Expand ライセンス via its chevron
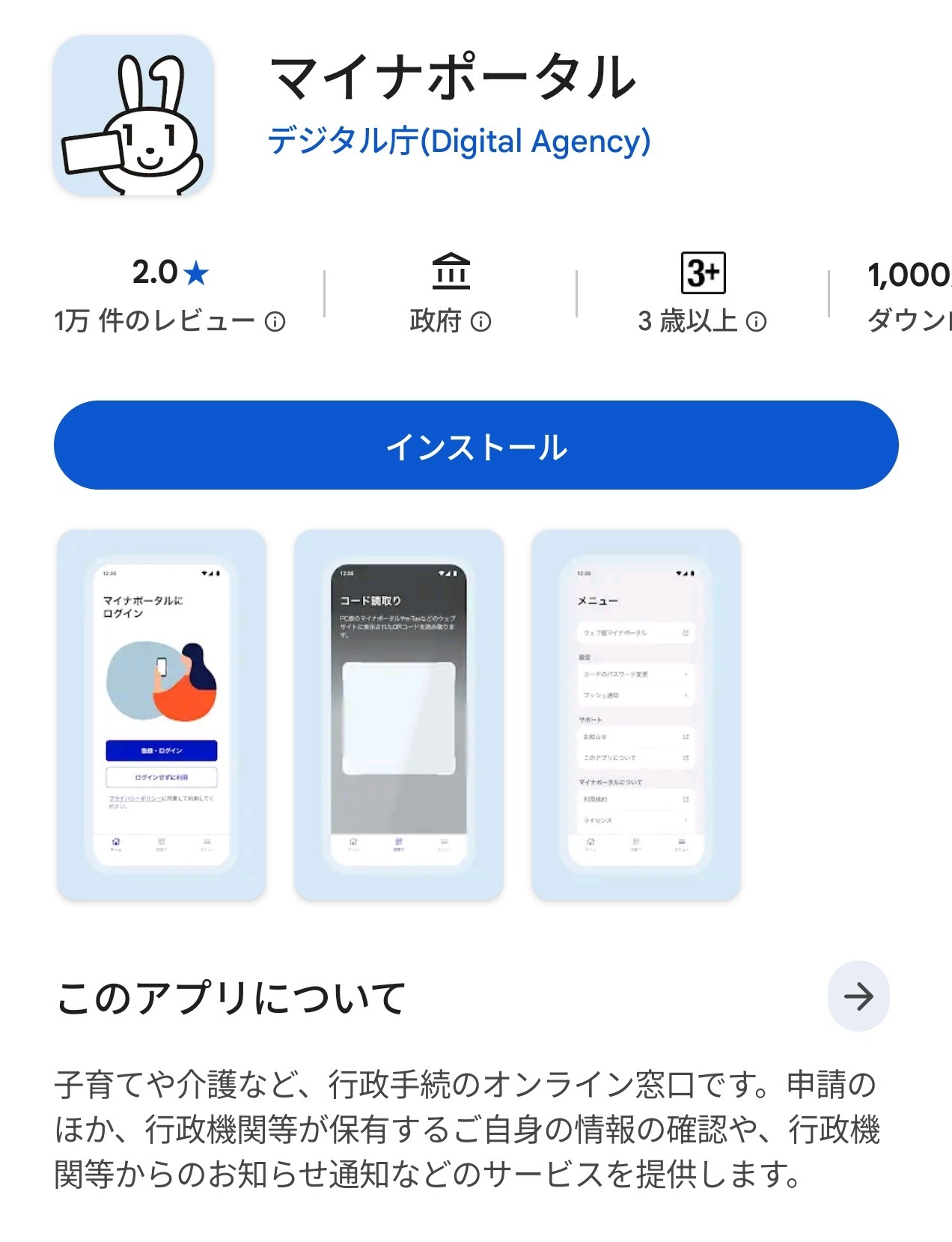The image size is (952, 1242). tap(686, 820)
